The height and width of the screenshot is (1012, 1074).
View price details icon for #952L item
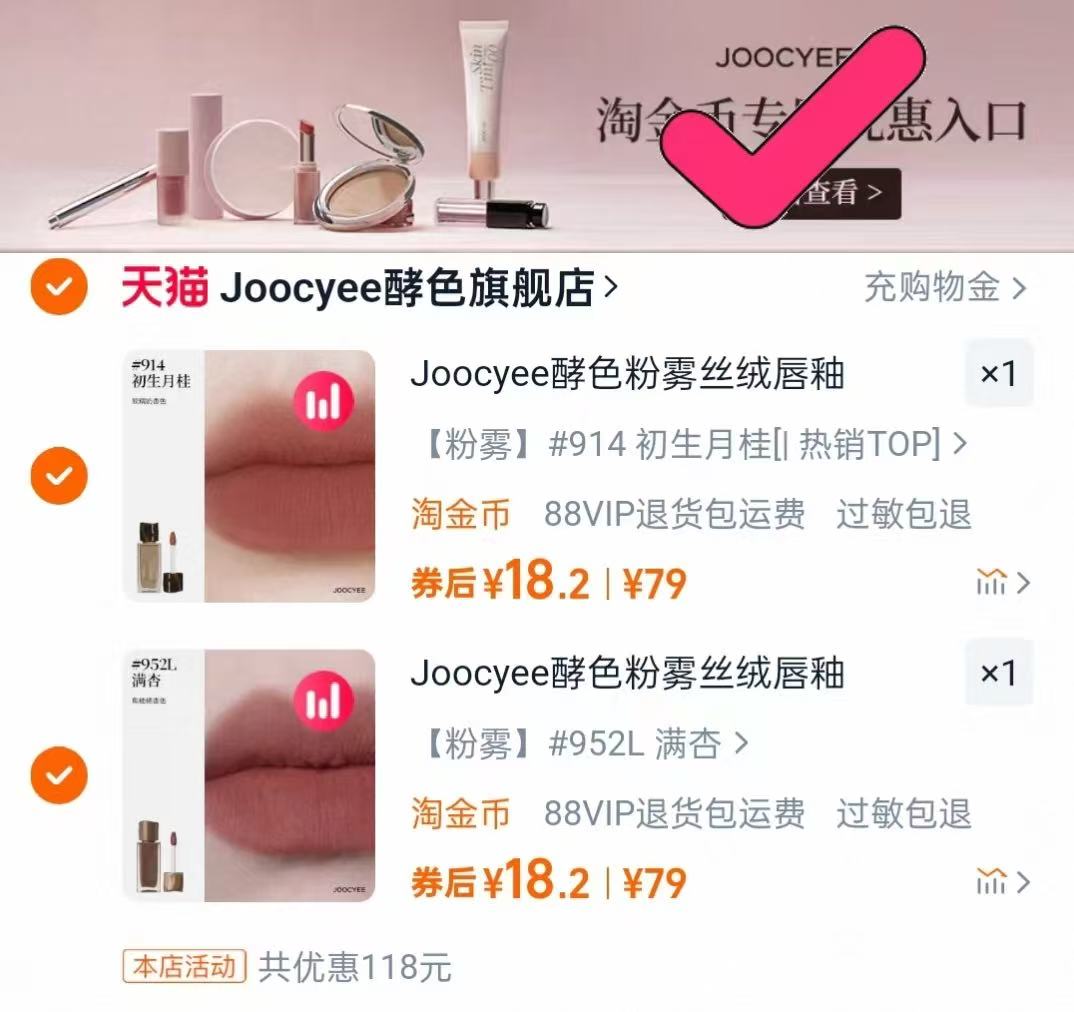pyautogui.click(x=1001, y=882)
